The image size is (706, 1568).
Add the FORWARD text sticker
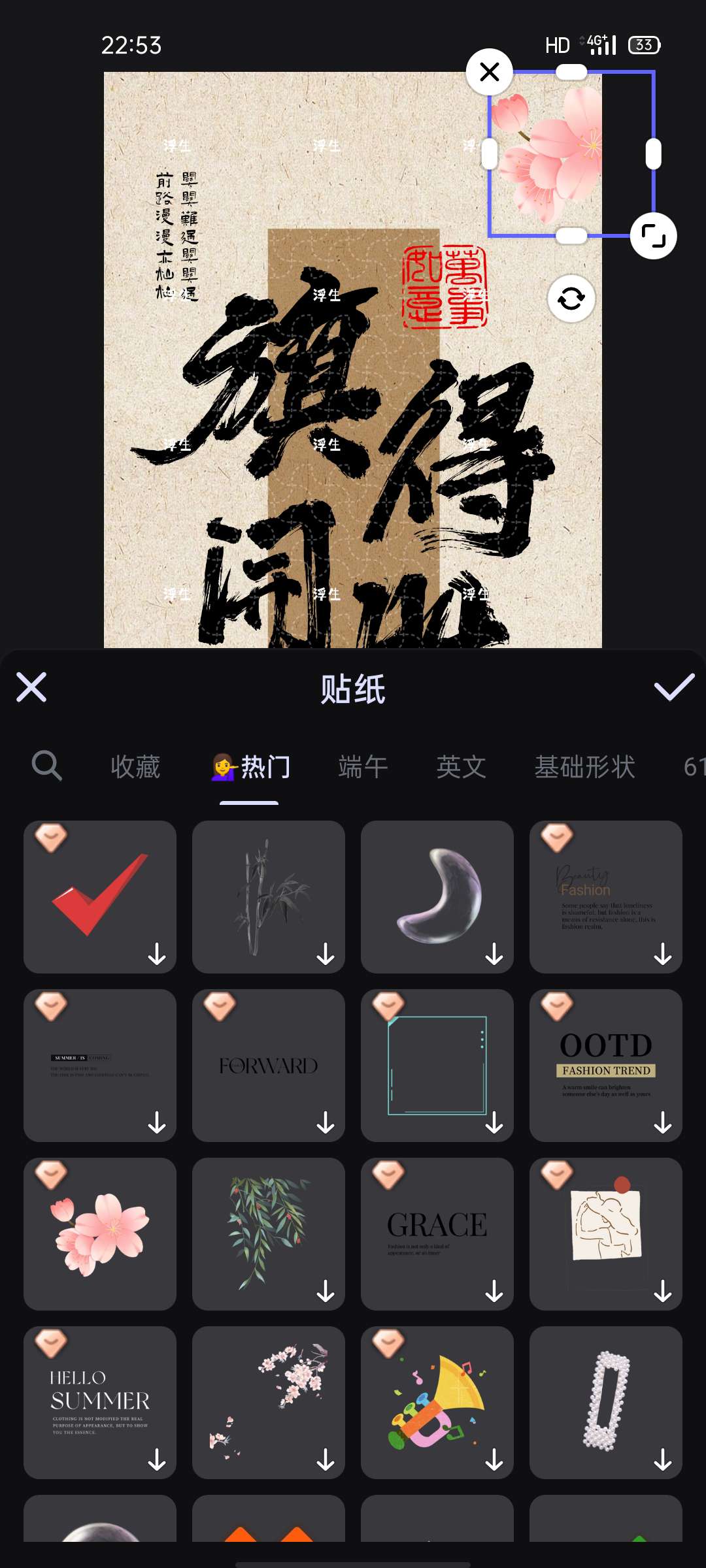pos(268,1065)
